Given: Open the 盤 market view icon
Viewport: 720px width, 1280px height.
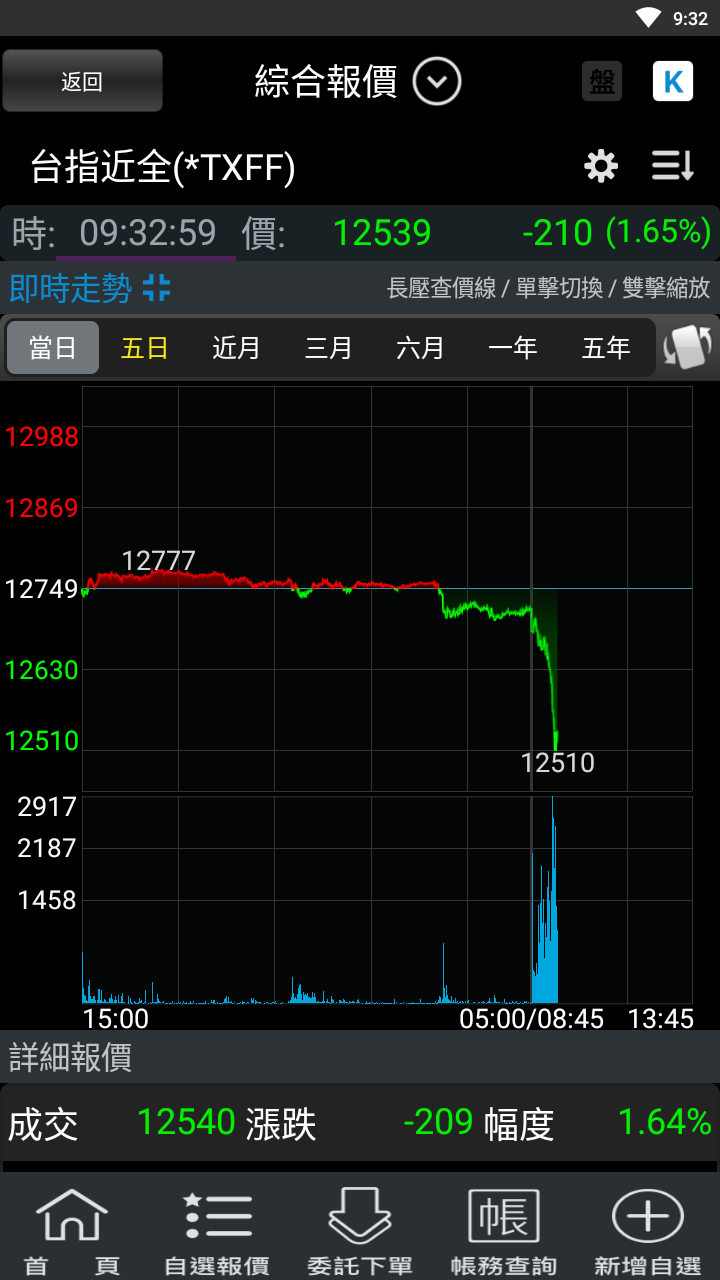Looking at the screenshot, I should pos(602,82).
